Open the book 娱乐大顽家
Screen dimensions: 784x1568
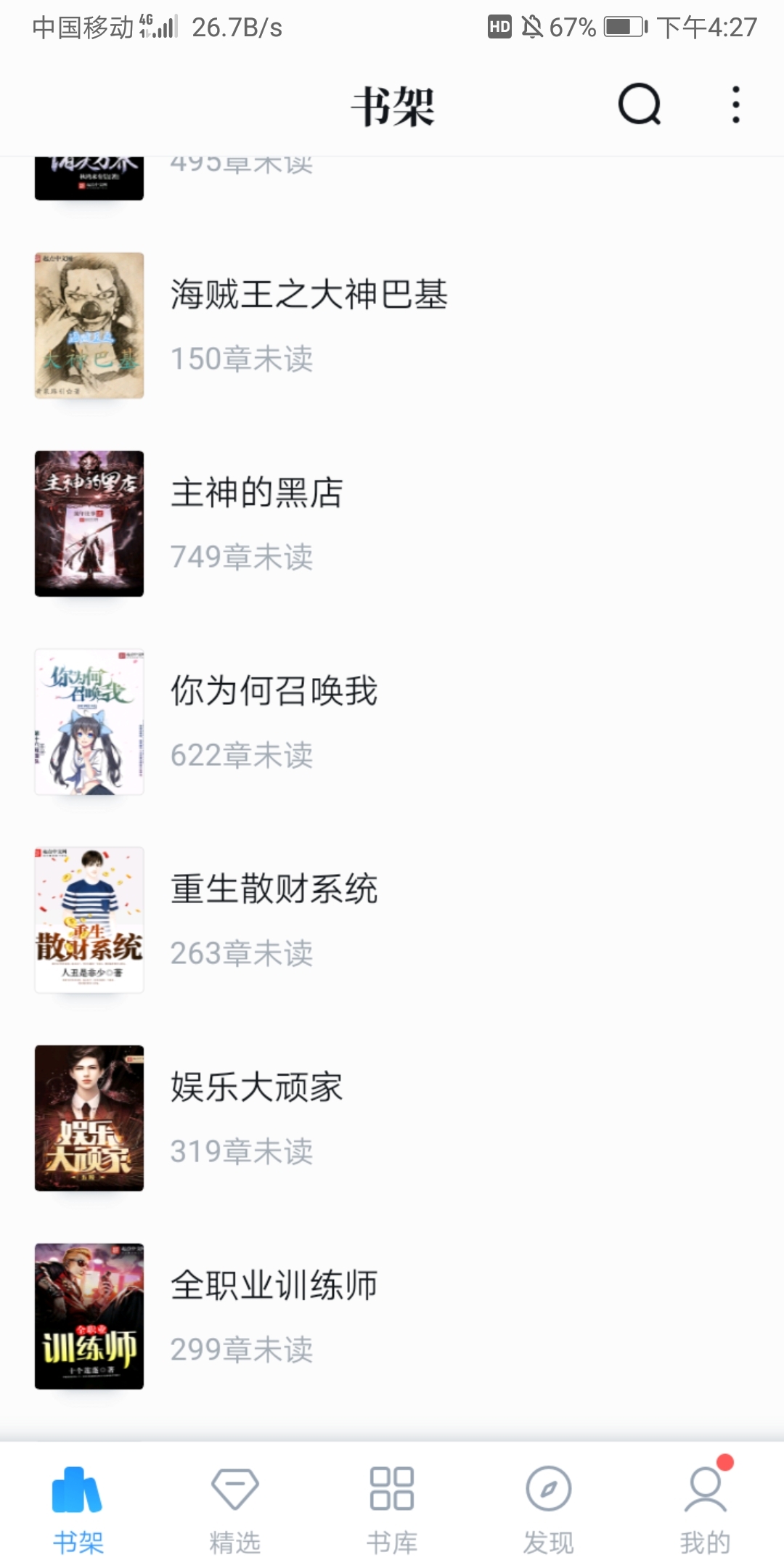coord(257,1117)
